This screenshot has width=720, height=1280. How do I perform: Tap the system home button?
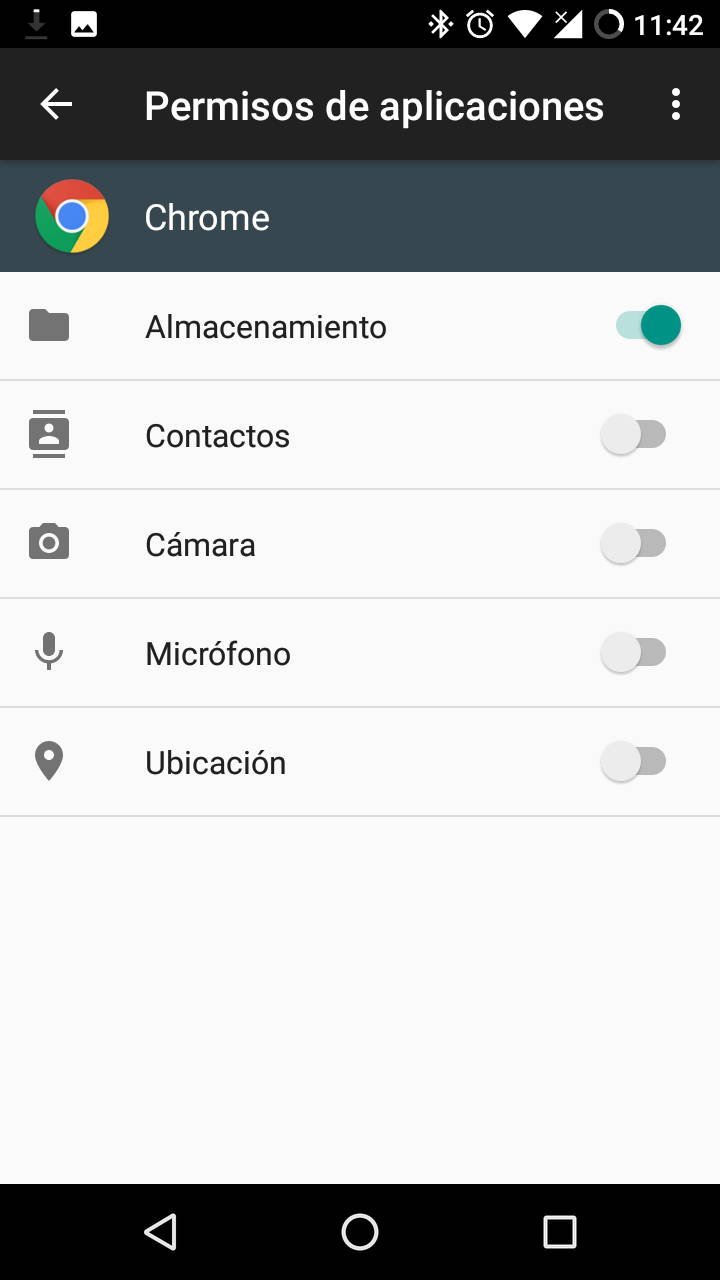[x=360, y=1232]
